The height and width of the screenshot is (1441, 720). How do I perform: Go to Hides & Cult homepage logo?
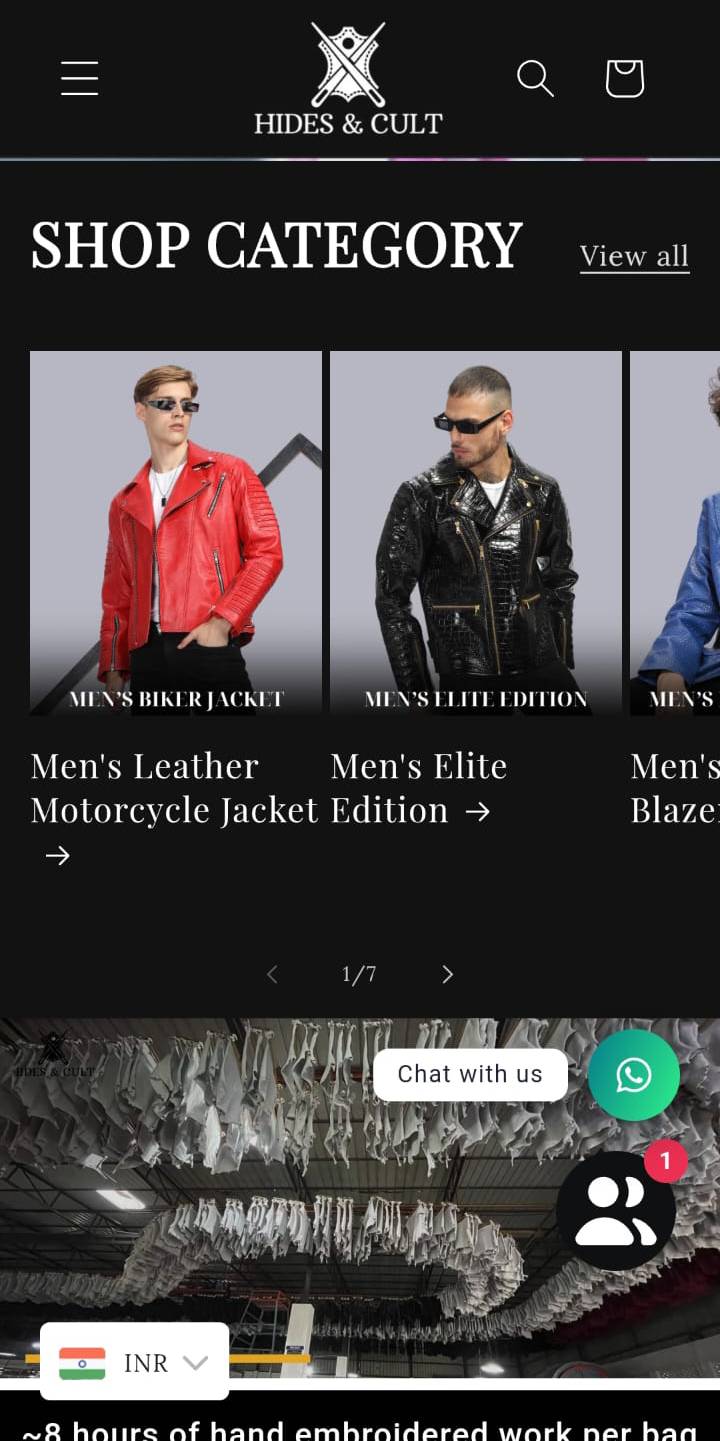point(348,80)
